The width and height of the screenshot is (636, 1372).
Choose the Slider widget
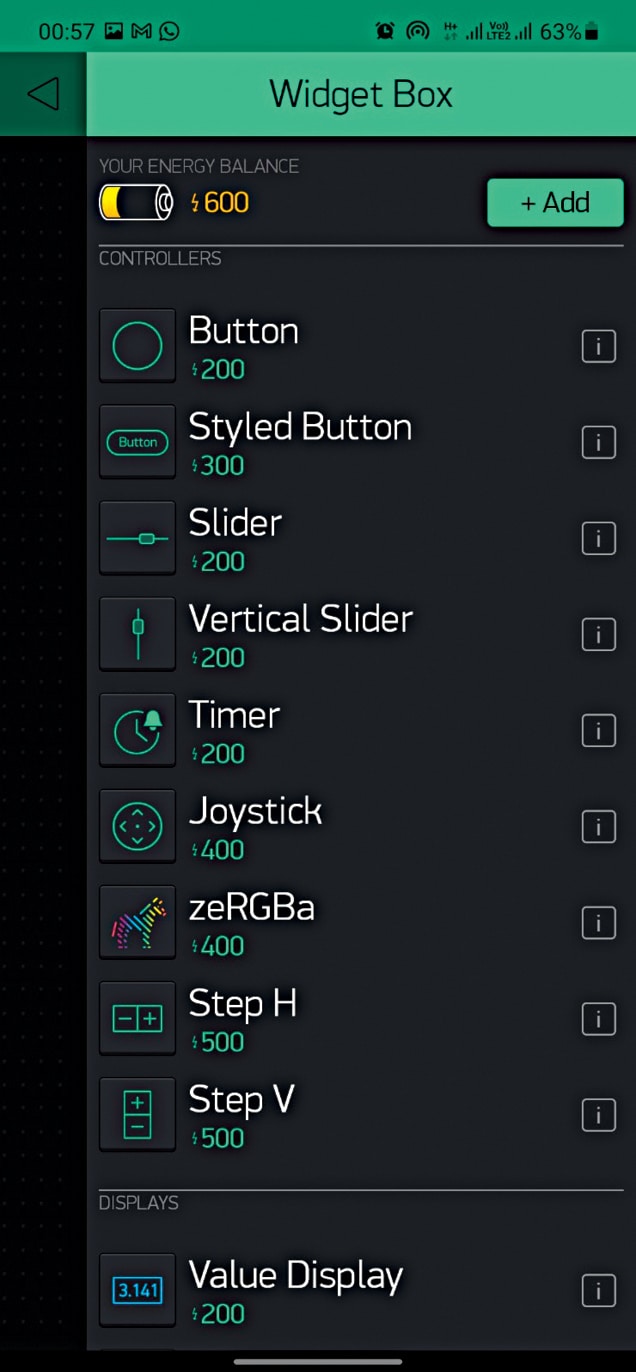[236, 538]
